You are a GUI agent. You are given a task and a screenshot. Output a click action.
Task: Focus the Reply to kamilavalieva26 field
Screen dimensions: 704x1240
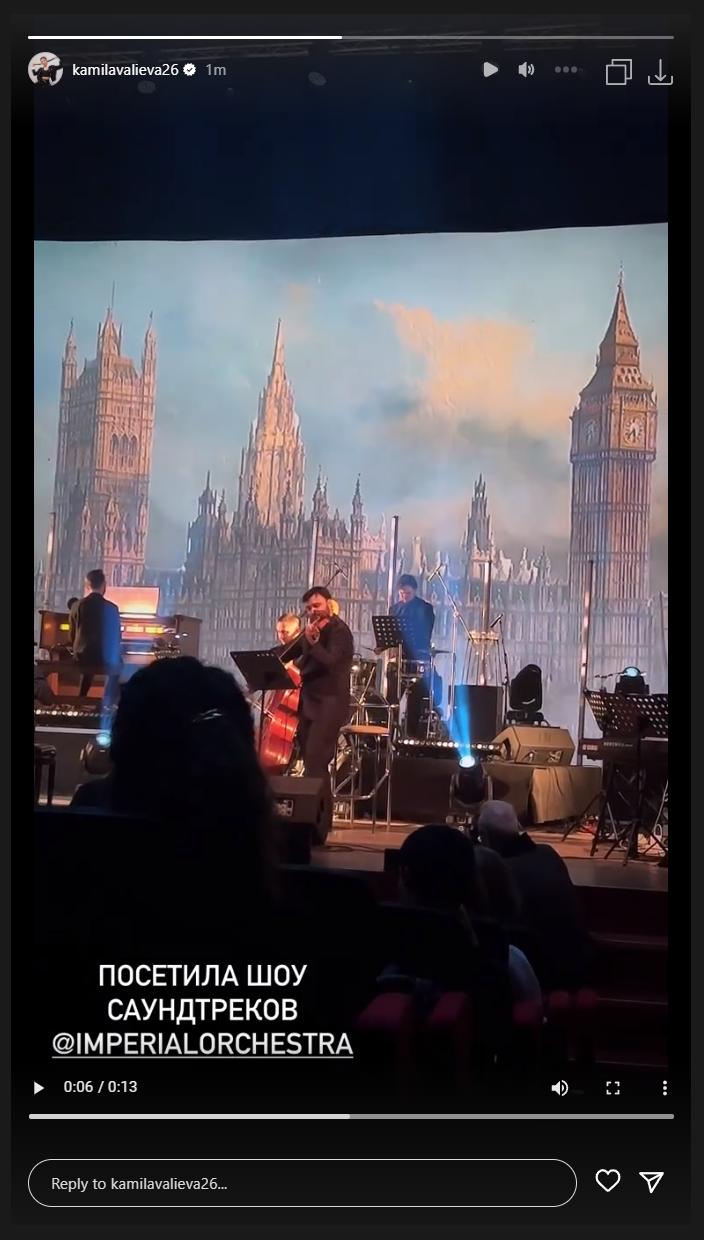pyautogui.click(x=302, y=1183)
